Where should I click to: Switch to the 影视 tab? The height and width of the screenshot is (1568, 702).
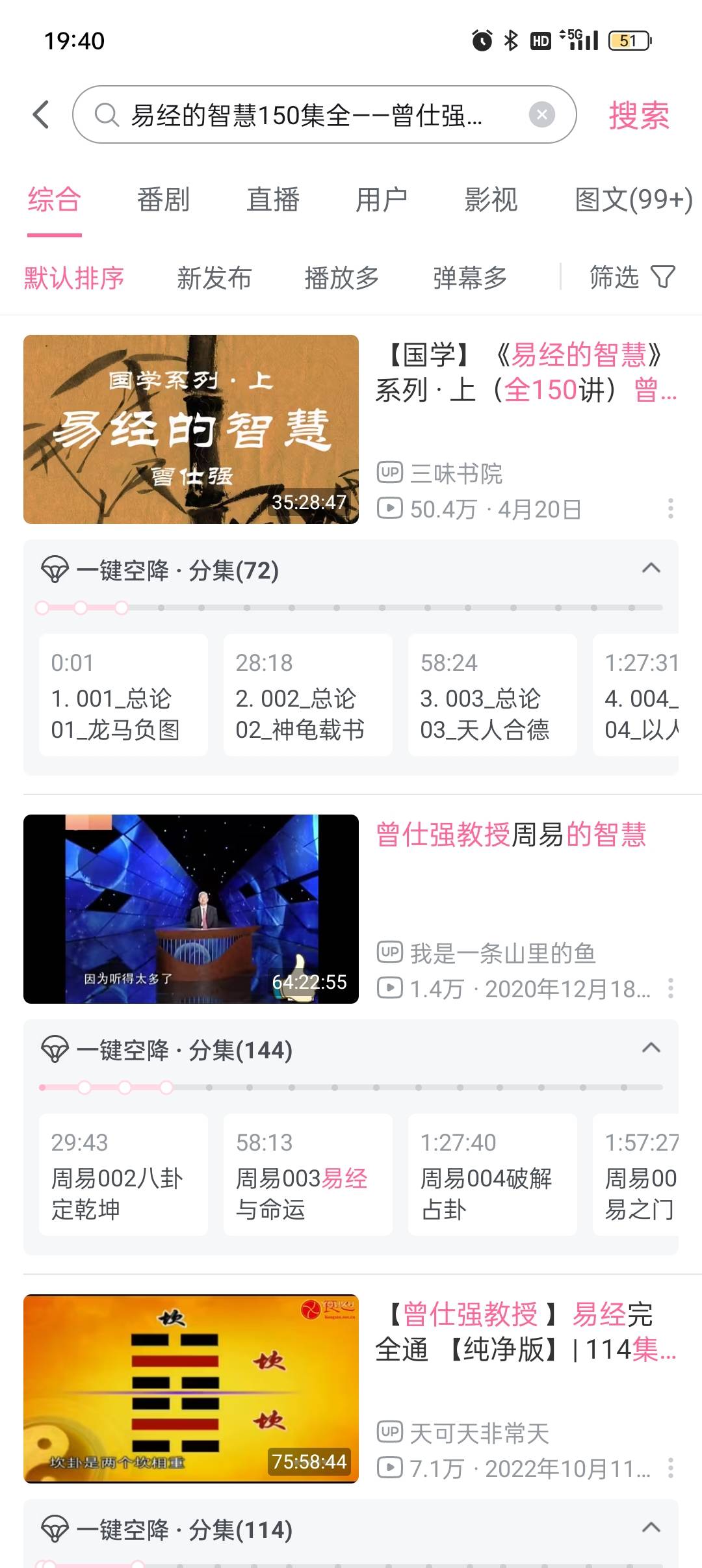pos(491,200)
